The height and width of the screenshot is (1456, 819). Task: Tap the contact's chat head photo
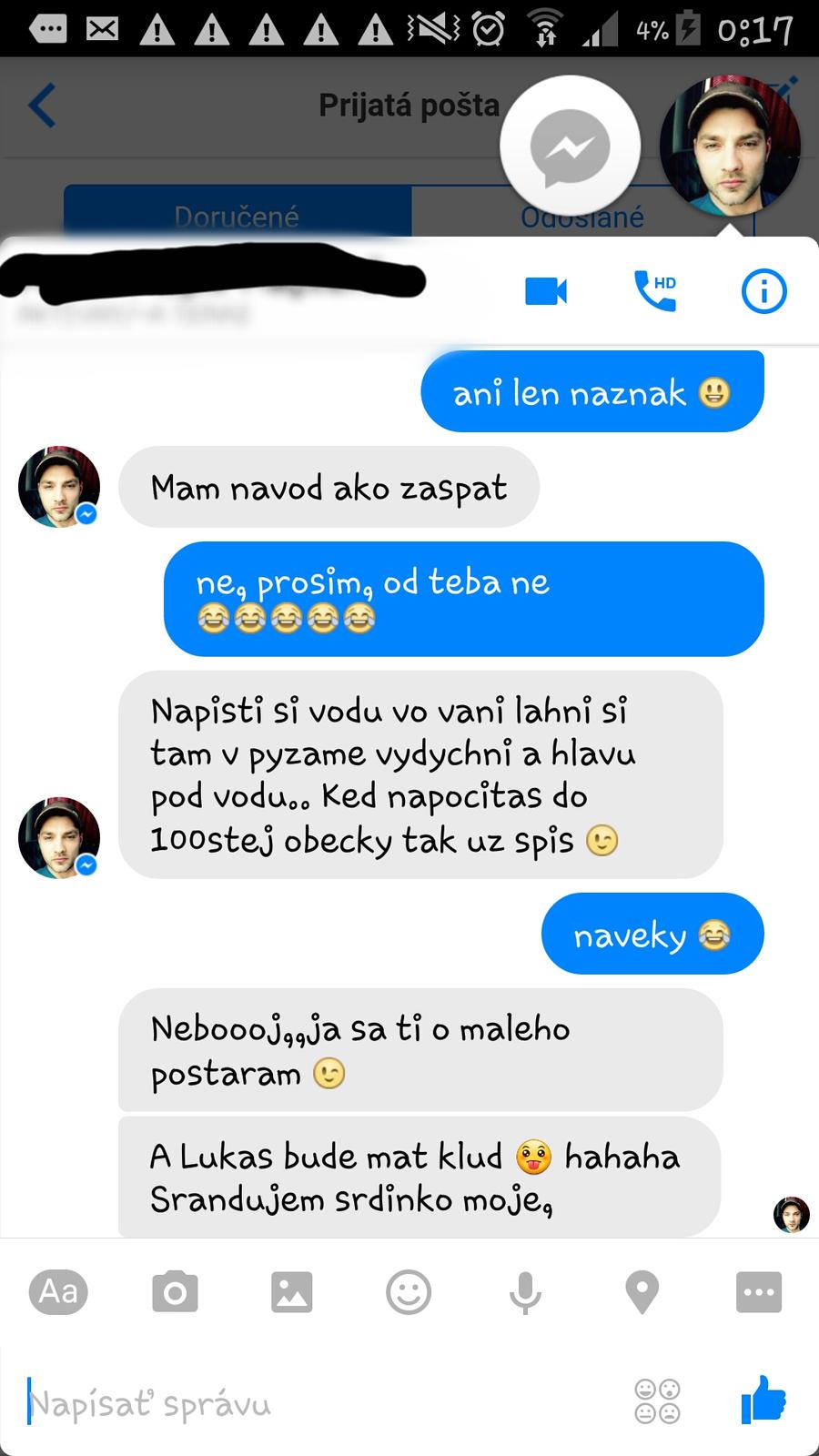(730, 146)
